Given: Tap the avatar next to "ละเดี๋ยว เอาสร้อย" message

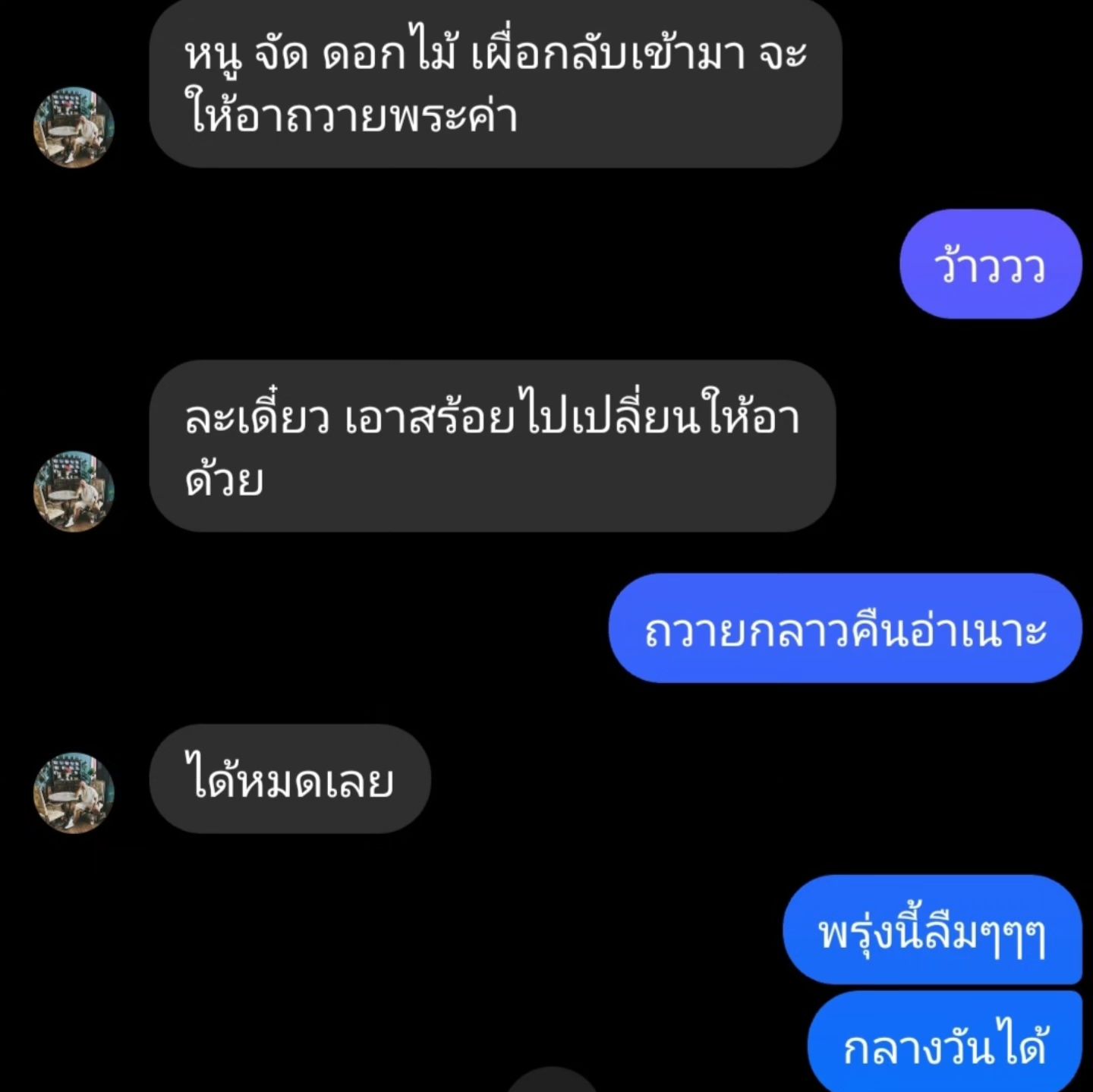Looking at the screenshot, I should coord(74,491).
